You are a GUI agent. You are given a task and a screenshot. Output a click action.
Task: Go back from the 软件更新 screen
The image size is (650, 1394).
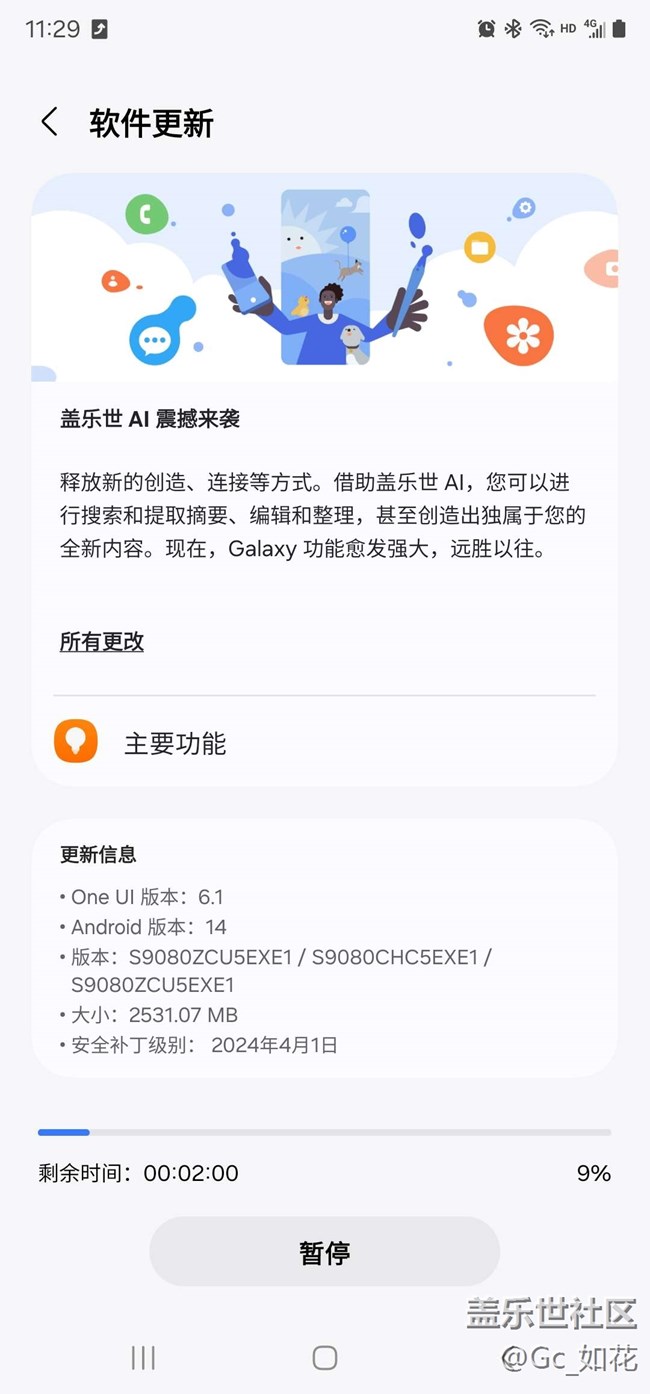[x=49, y=123]
